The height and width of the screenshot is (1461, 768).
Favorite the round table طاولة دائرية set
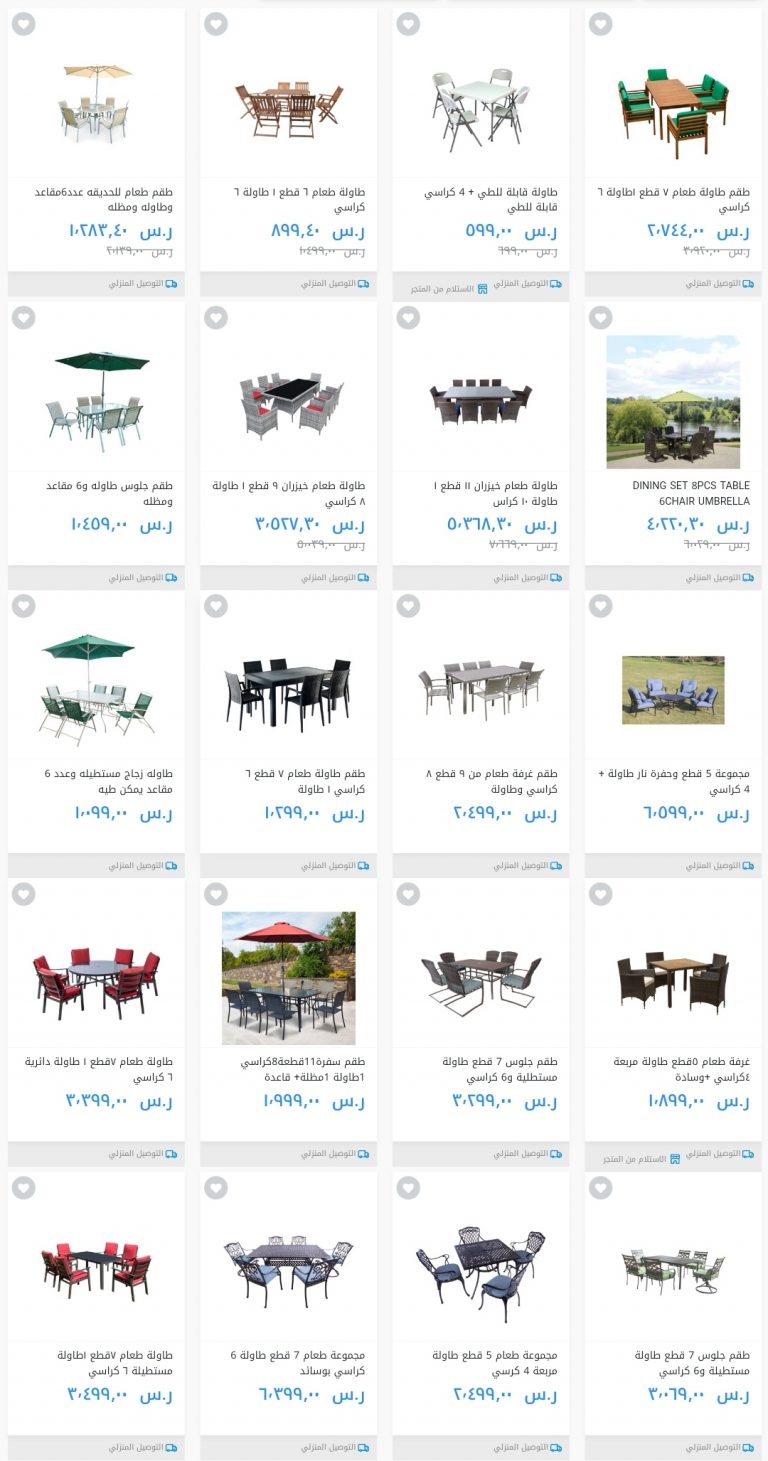coord(24,894)
